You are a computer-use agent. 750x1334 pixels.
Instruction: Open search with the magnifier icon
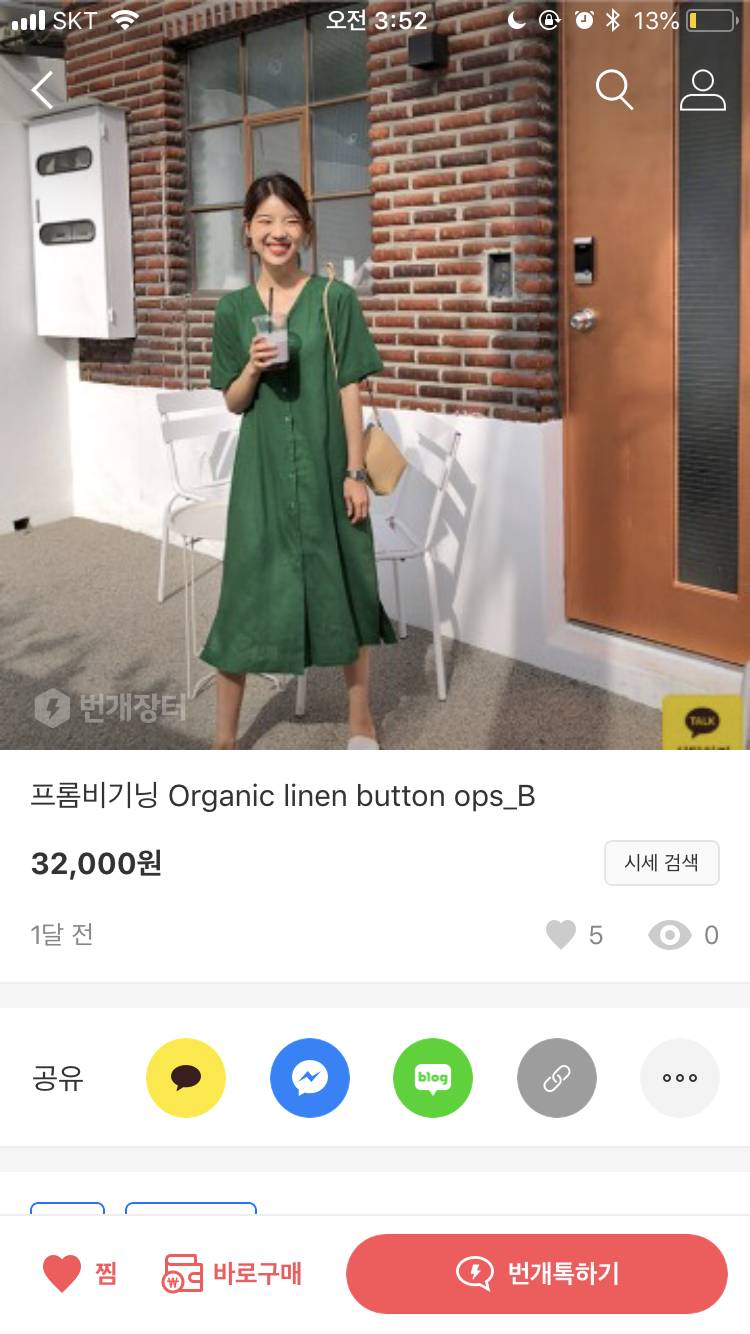(615, 90)
